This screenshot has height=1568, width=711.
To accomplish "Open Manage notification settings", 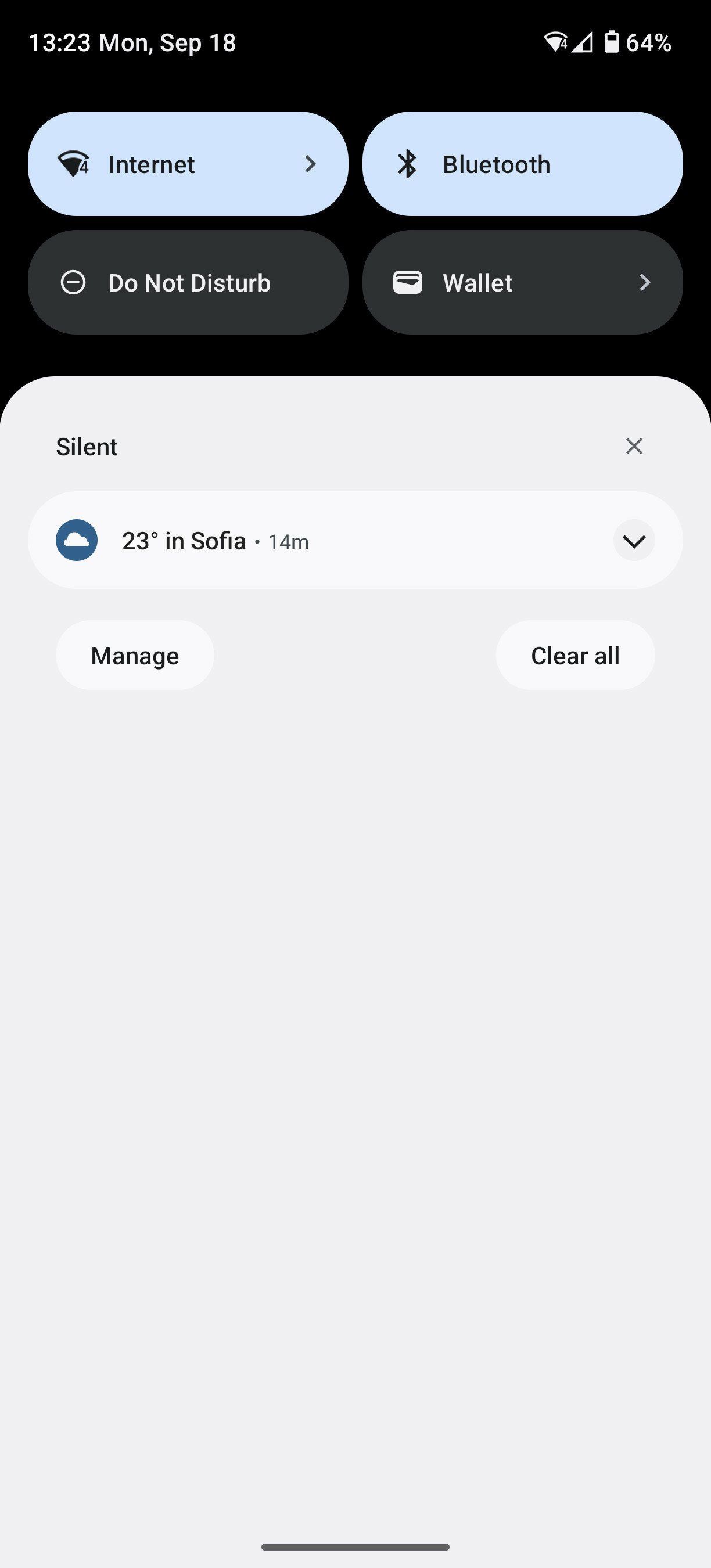I will tap(135, 656).
